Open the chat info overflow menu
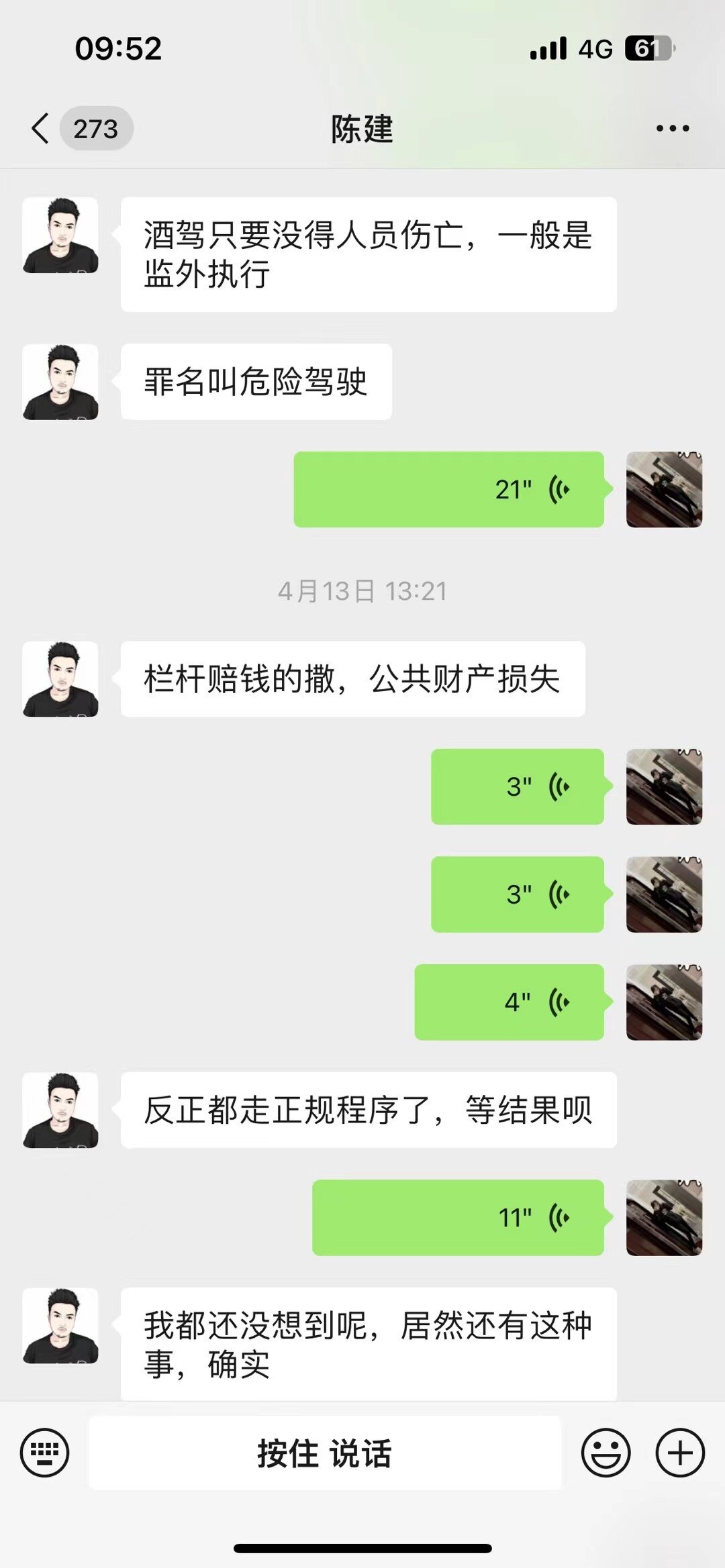Screen dimensions: 725x1568 coord(672,128)
